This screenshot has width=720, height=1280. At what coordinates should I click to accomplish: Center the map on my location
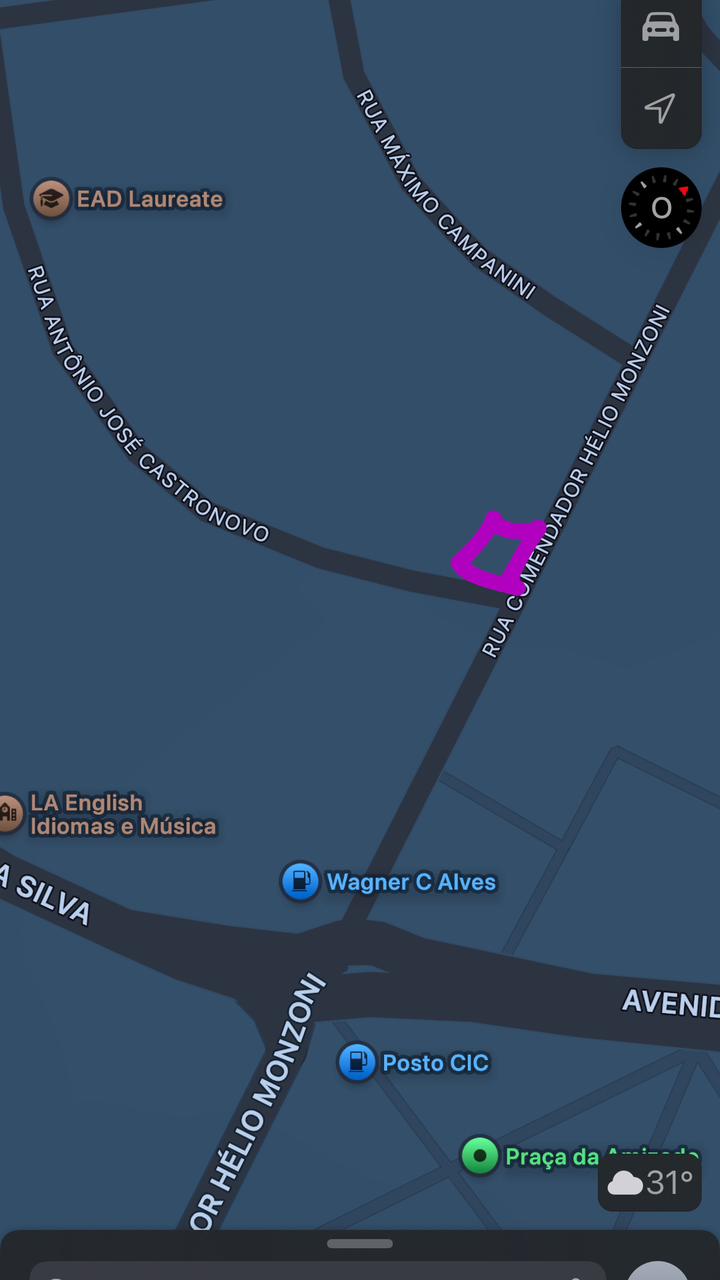point(660,108)
